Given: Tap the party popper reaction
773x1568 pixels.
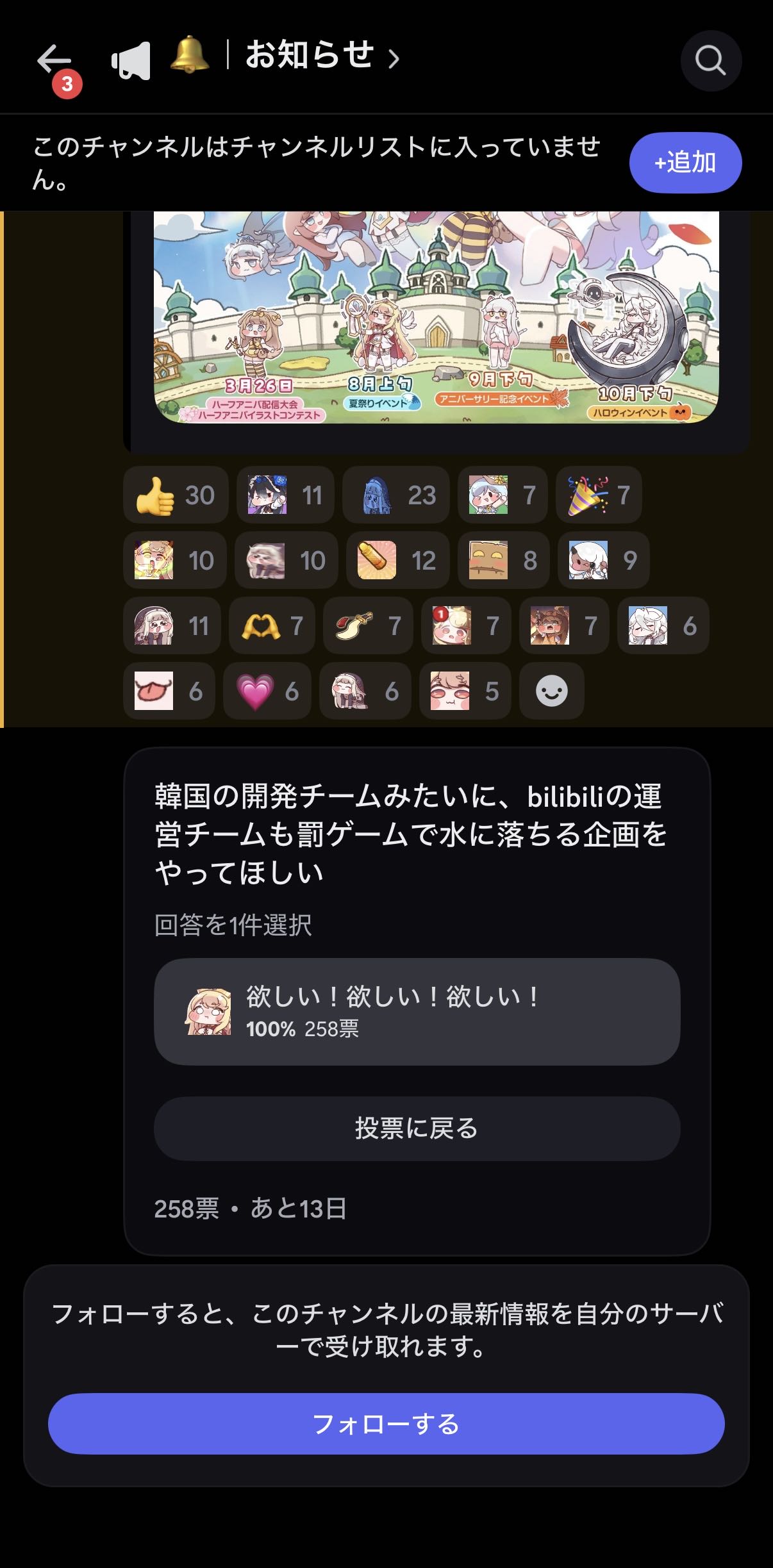Looking at the screenshot, I should pyautogui.click(x=598, y=495).
